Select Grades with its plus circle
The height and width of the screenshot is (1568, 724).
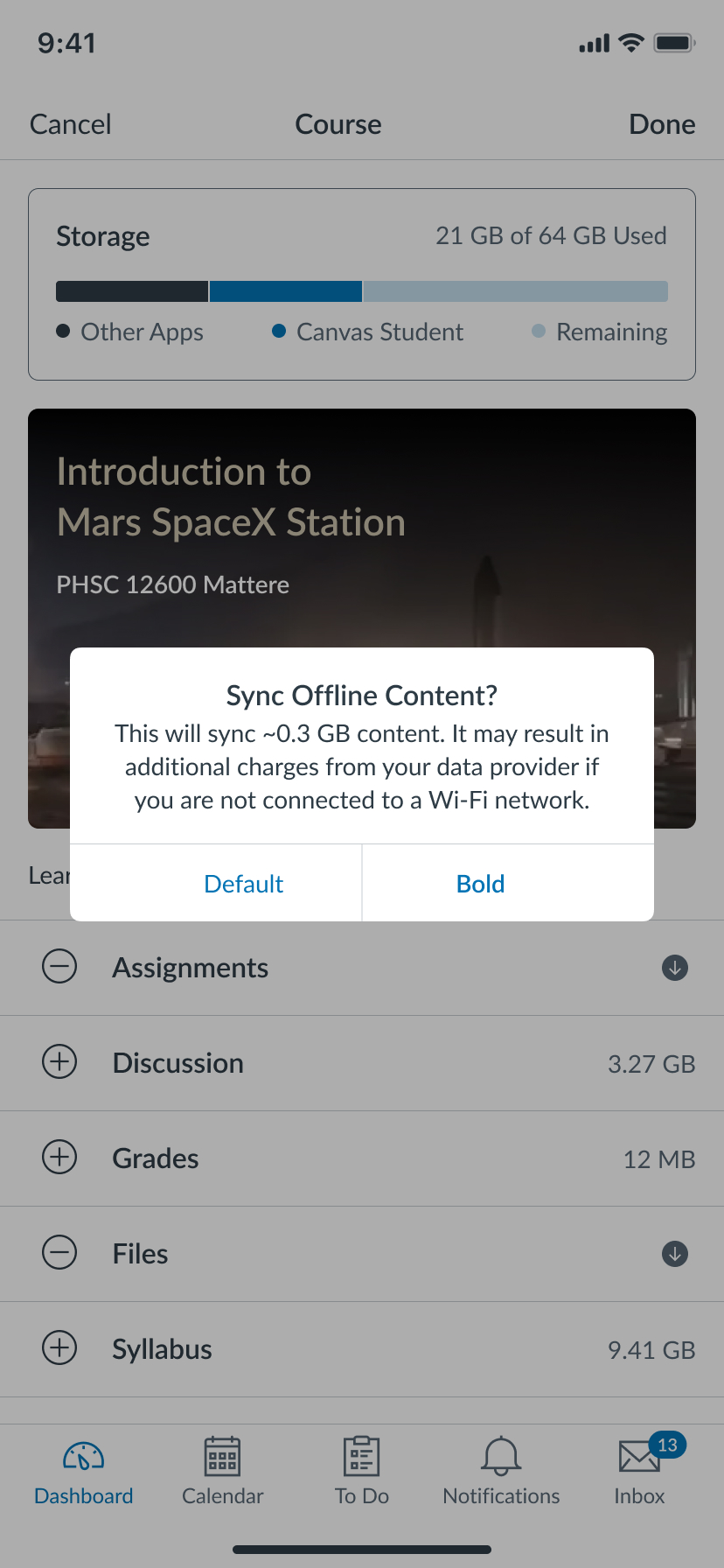click(59, 1158)
